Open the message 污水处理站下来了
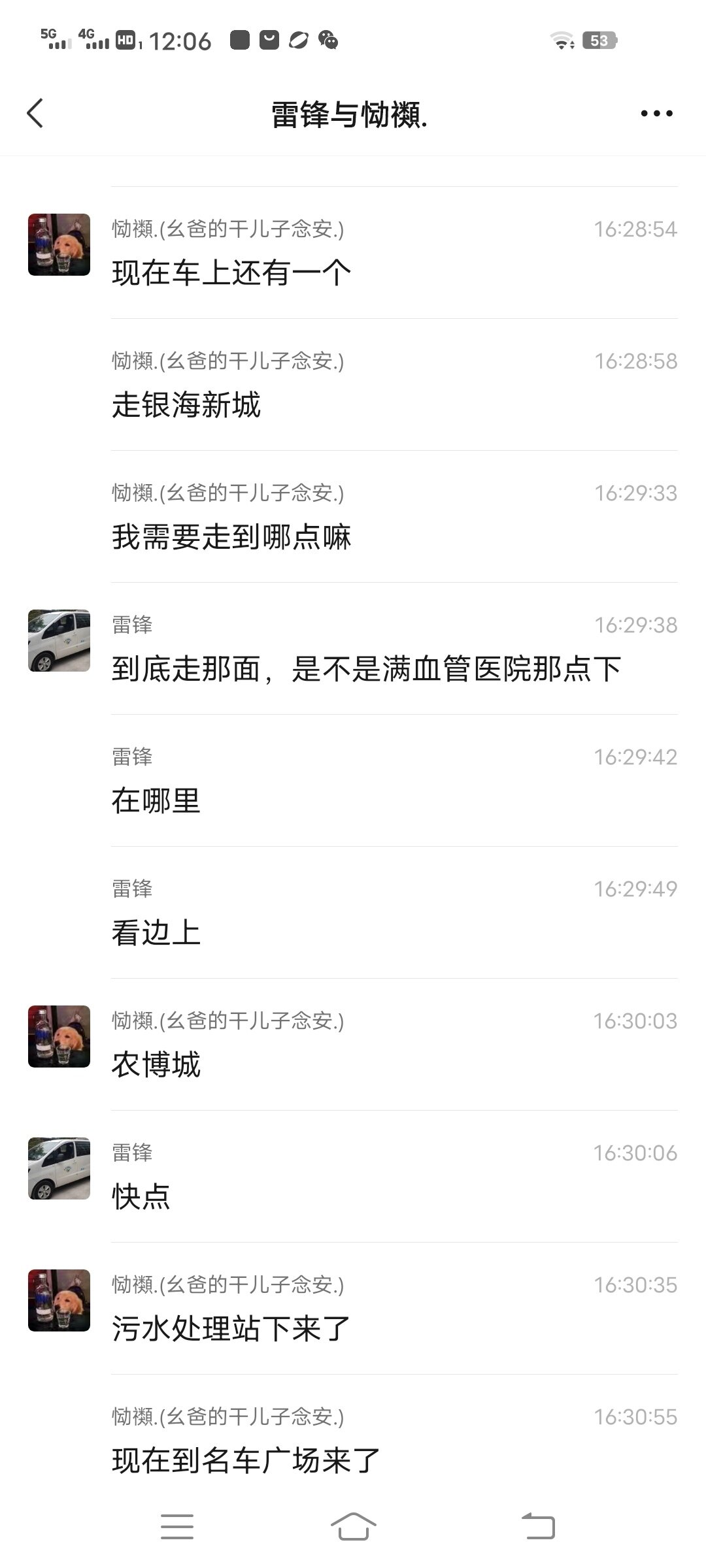Image resolution: width=706 pixels, height=1568 pixels. [231, 1329]
